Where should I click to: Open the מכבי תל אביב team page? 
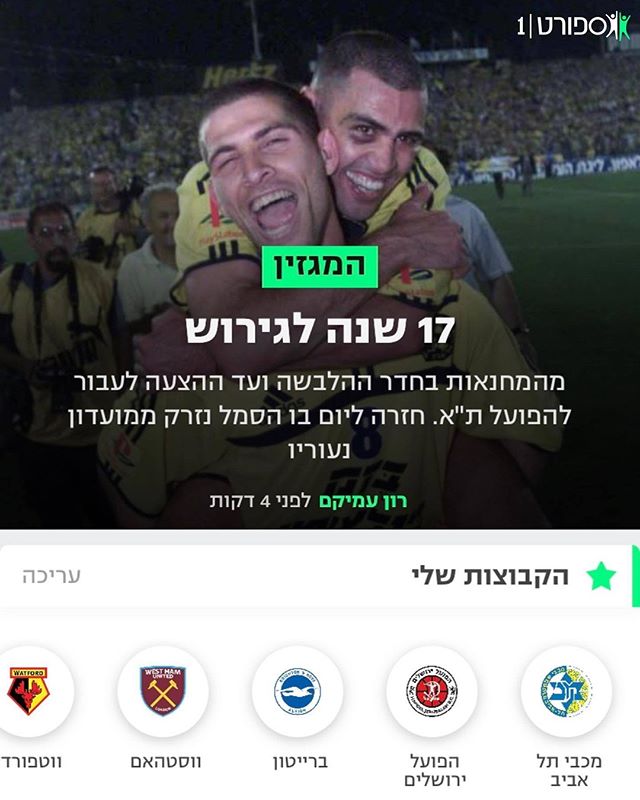click(x=566, y=692)
